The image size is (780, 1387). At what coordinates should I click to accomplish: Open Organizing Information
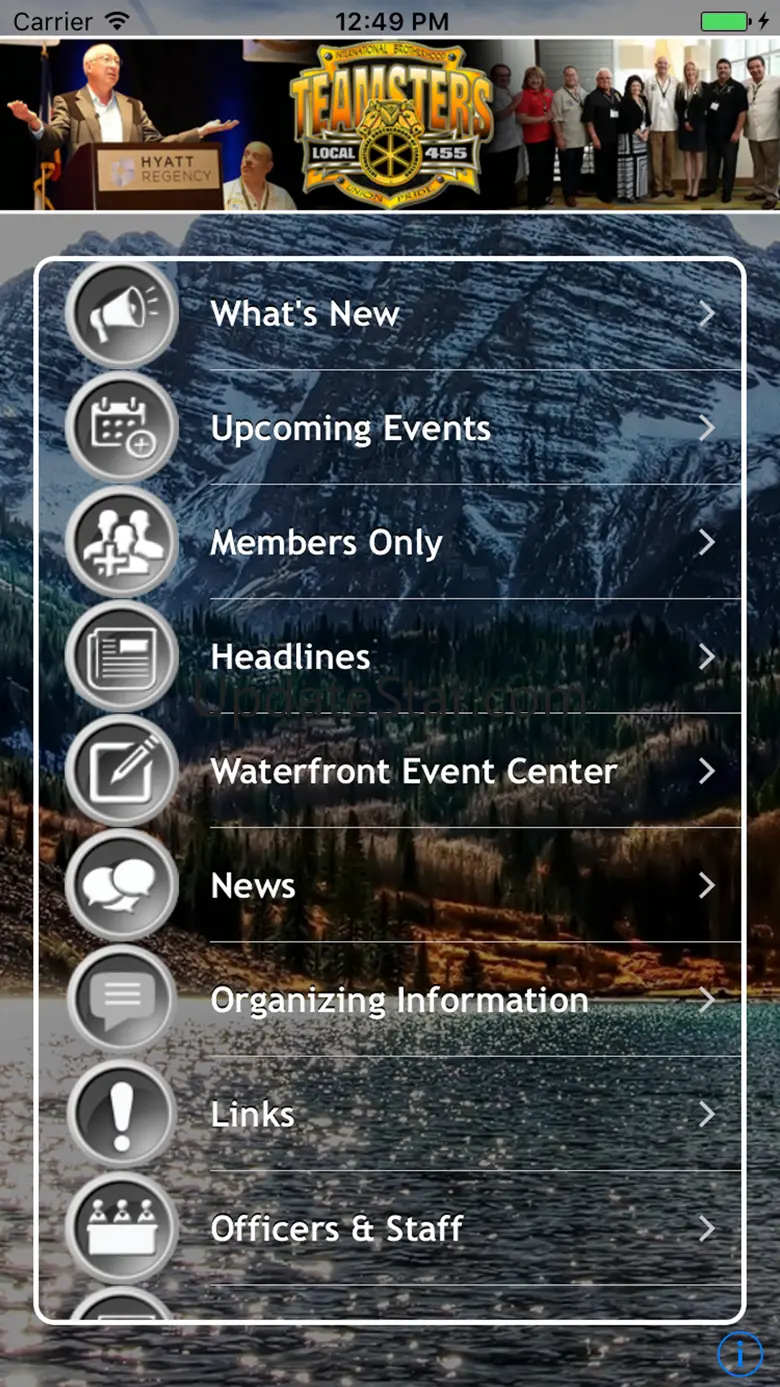(x=400, y=1000)
